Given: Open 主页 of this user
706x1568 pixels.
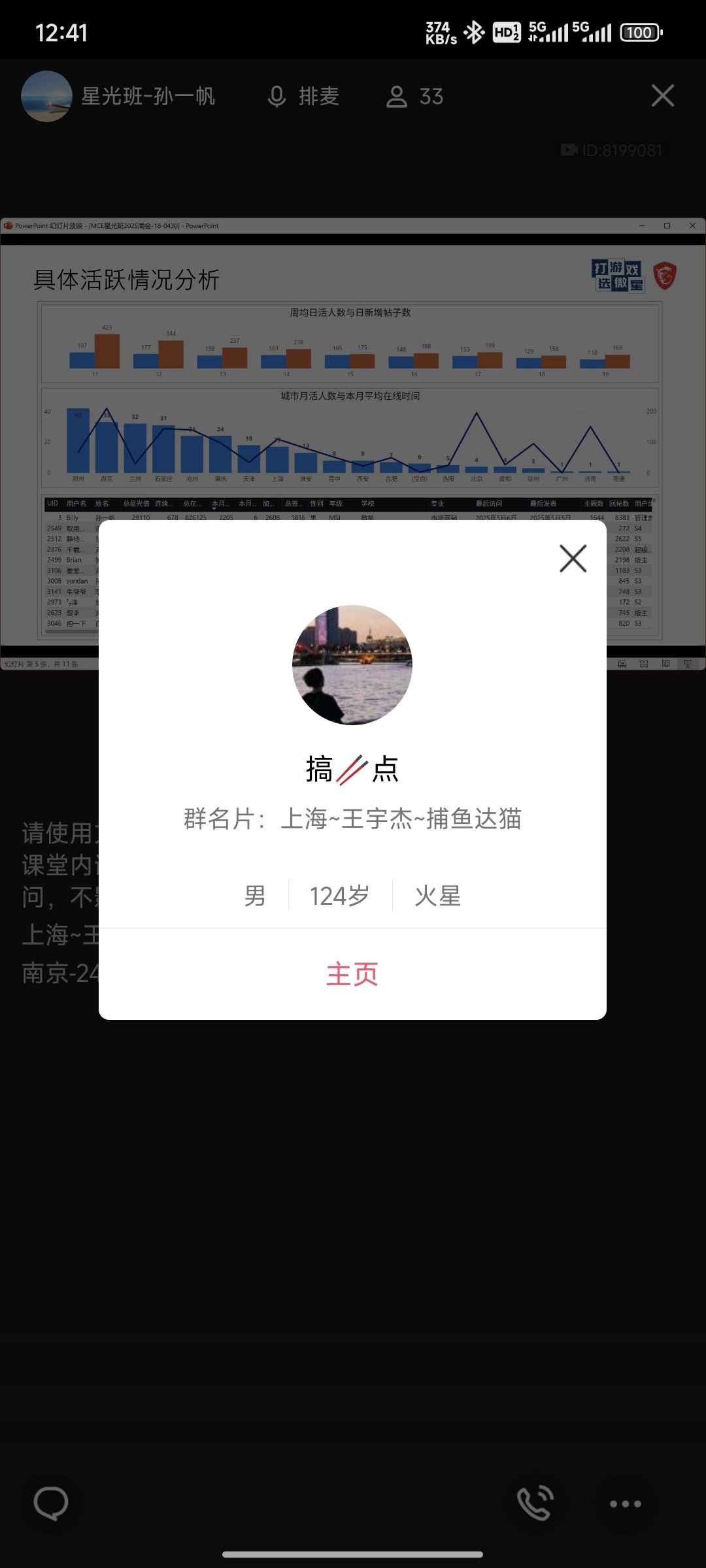Looking at the screenshot, I should (x=352, y=973).
